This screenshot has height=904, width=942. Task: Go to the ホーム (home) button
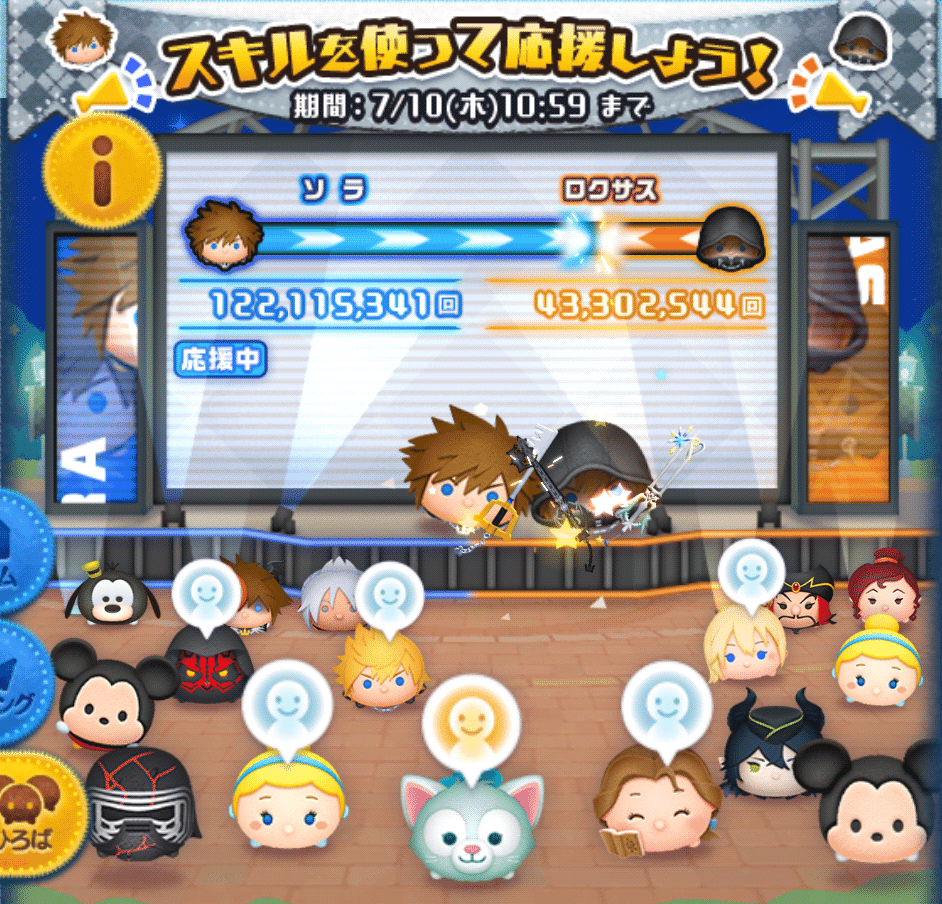(x=20, y=555)
